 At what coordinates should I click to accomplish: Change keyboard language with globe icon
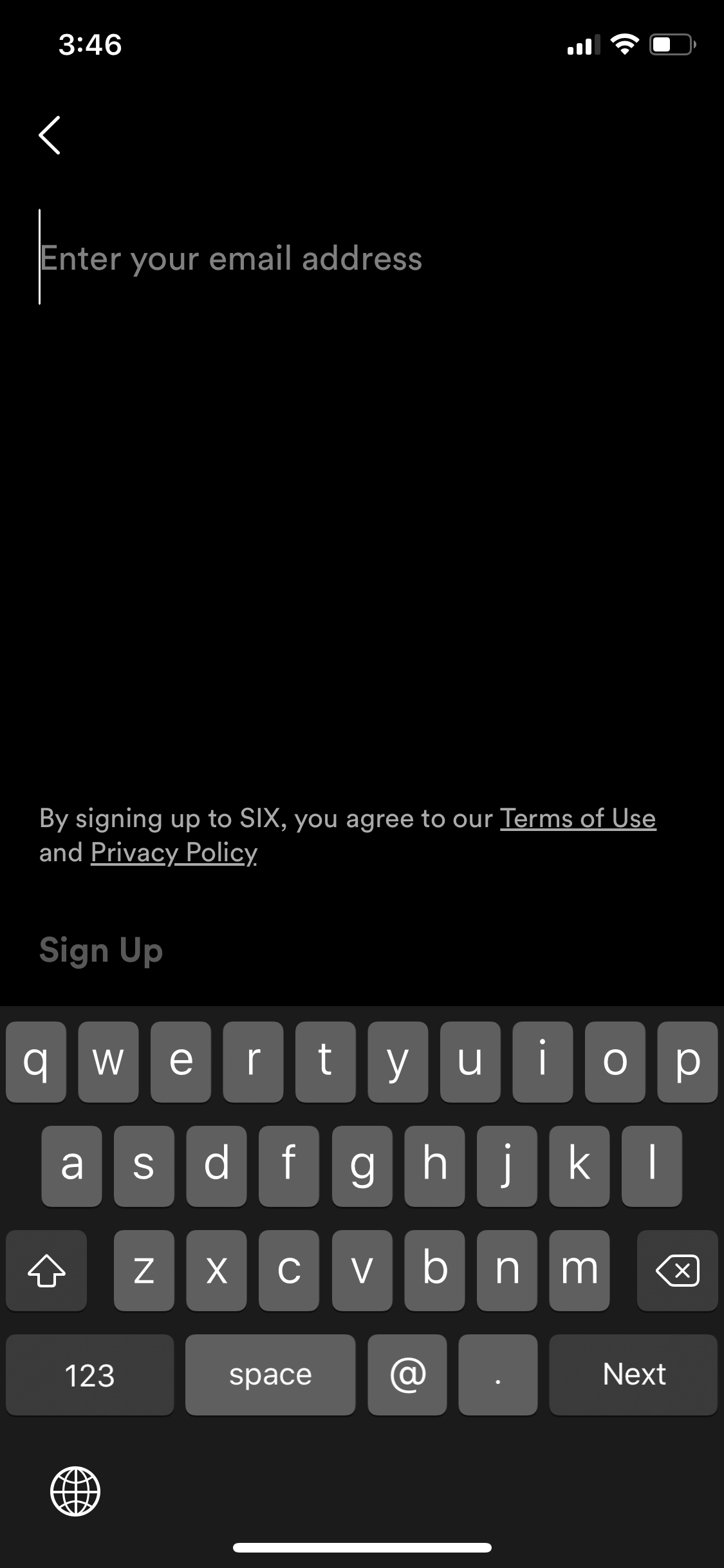click(75, 1491)
